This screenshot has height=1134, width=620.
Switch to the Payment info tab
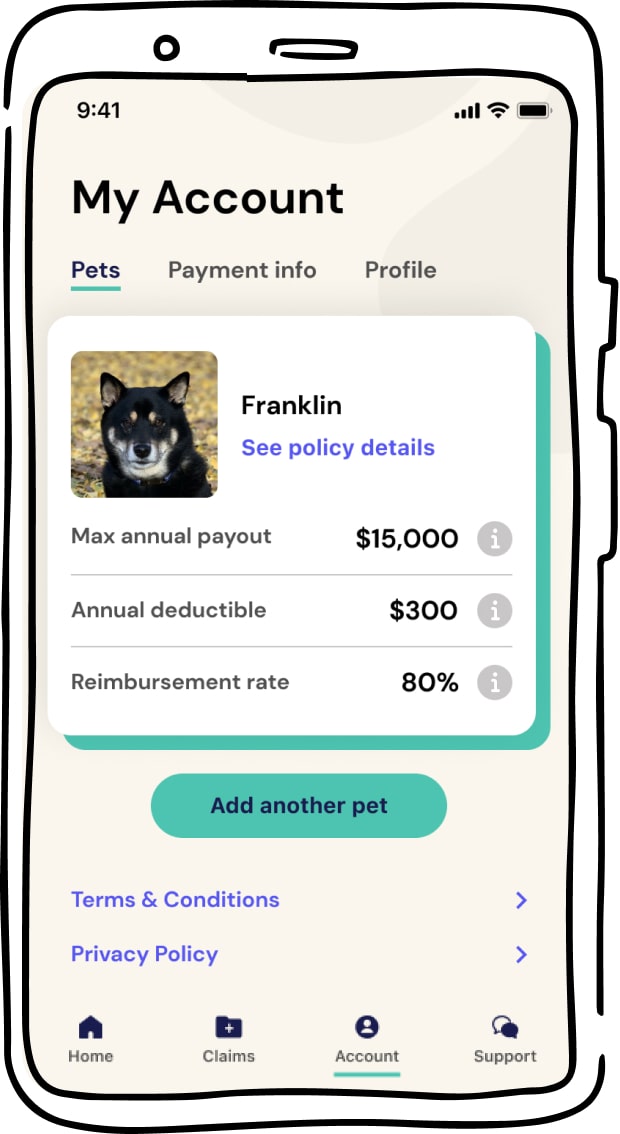pos(242,270)
